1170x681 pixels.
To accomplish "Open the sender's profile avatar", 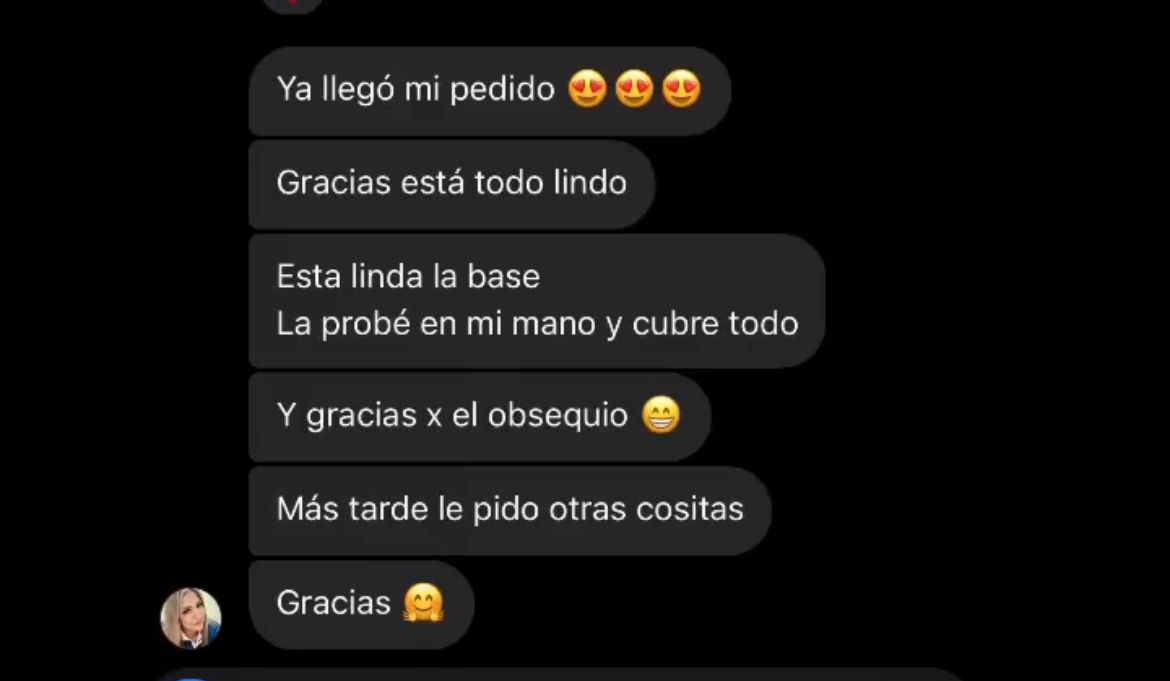I will coord(191,617).
